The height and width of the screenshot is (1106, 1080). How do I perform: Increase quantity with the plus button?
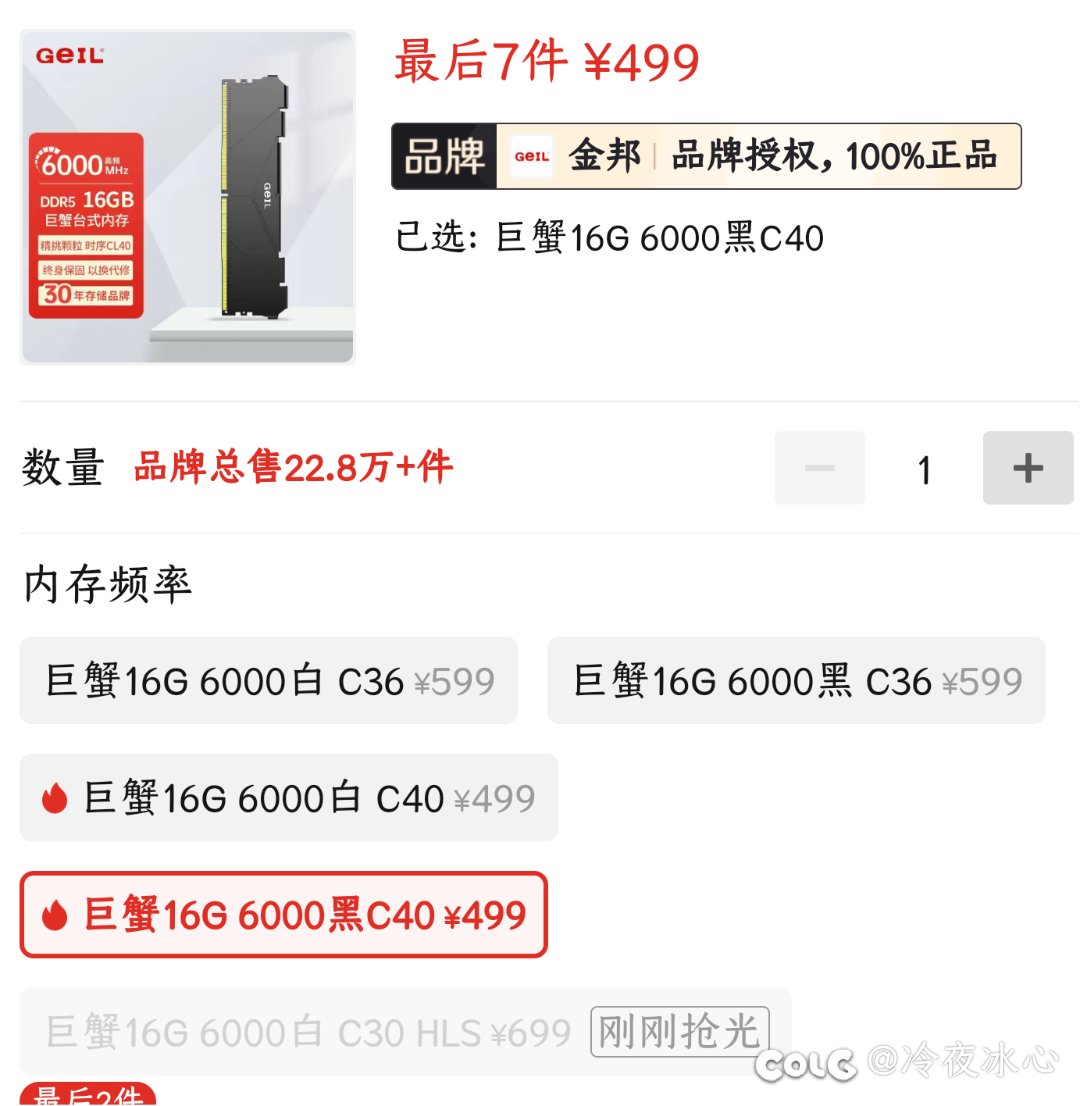click(x=1027, y=468)
